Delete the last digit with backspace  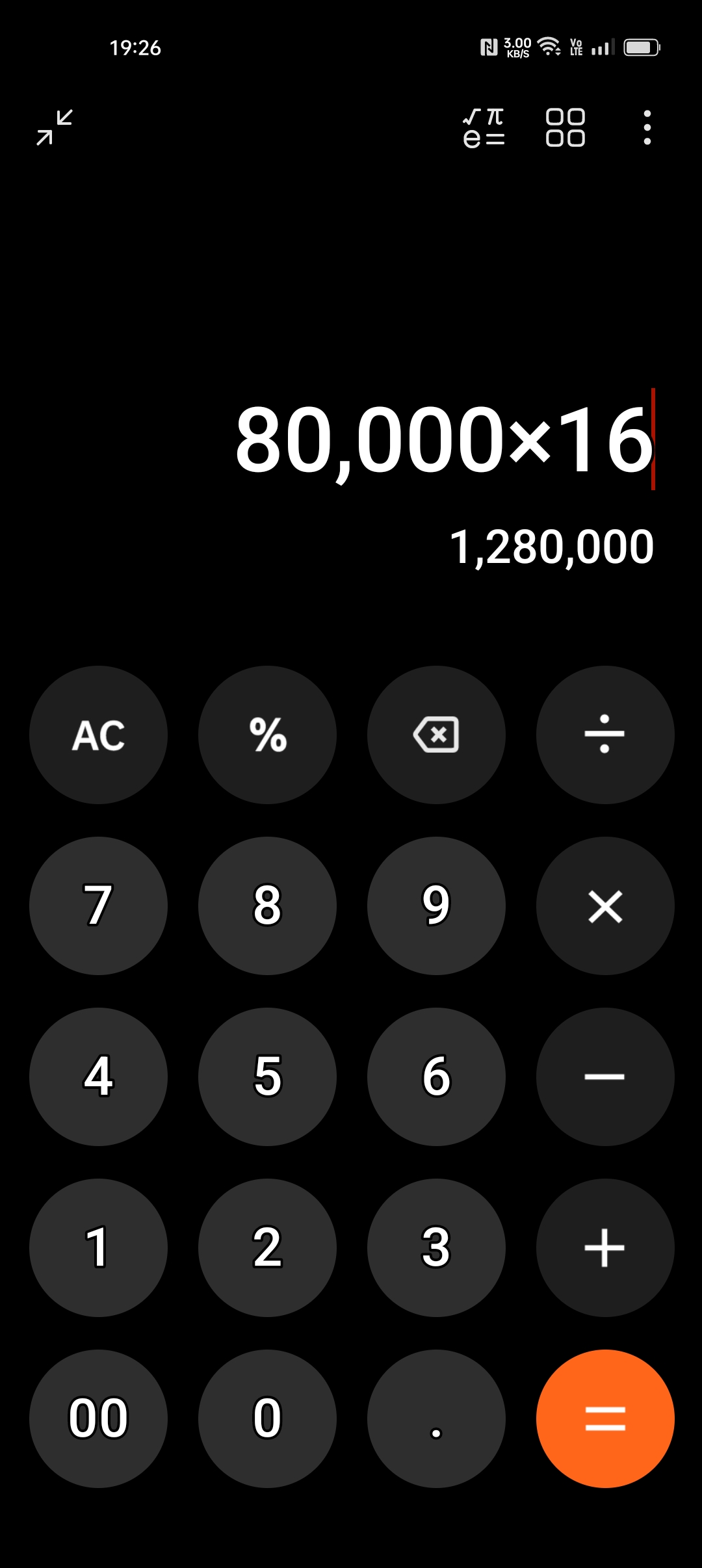436,735
